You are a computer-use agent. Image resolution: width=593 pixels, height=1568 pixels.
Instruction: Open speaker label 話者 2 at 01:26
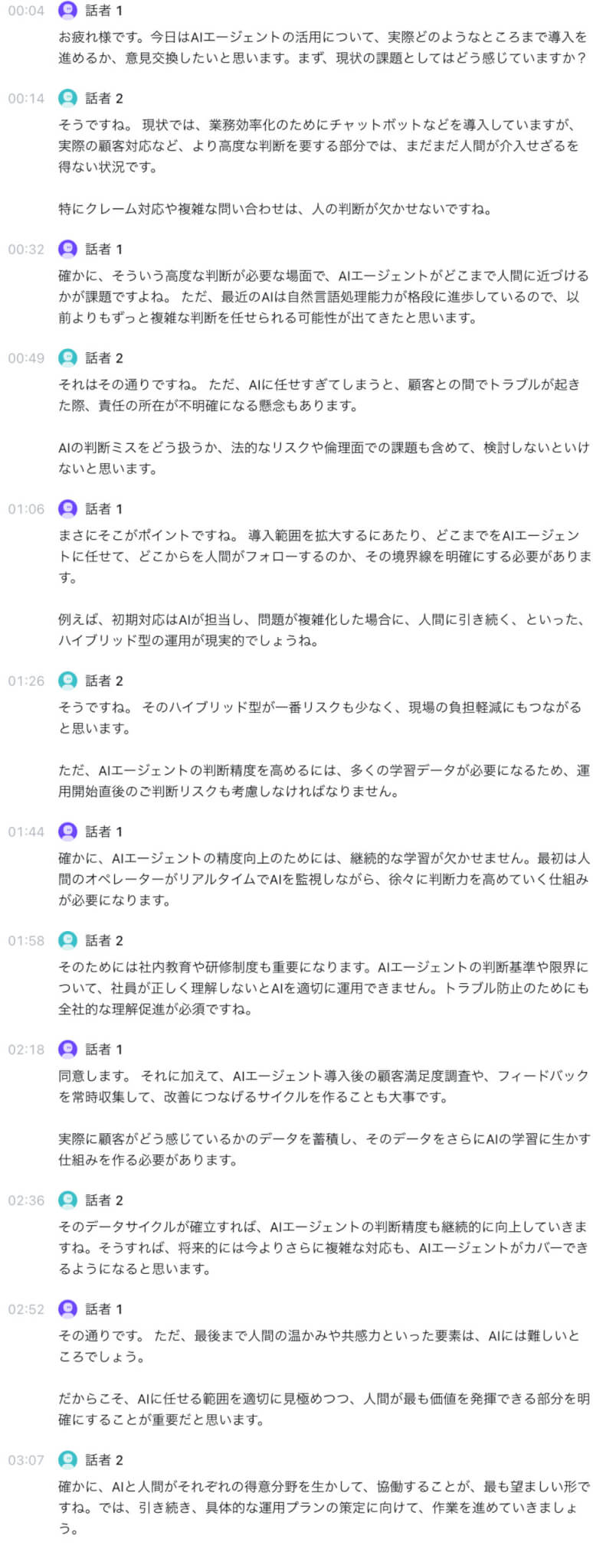tap(103, 680)
